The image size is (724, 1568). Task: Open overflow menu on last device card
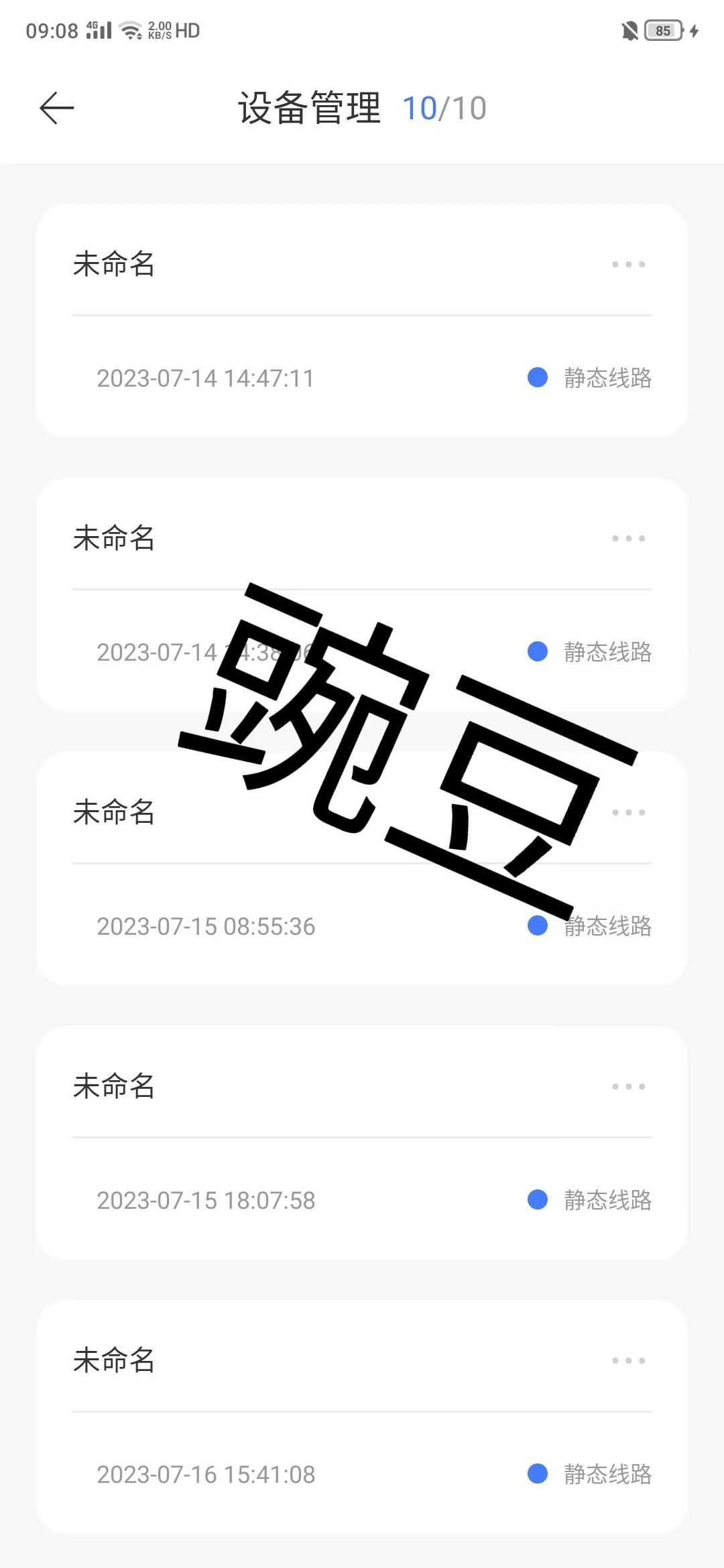[627, 1360]
